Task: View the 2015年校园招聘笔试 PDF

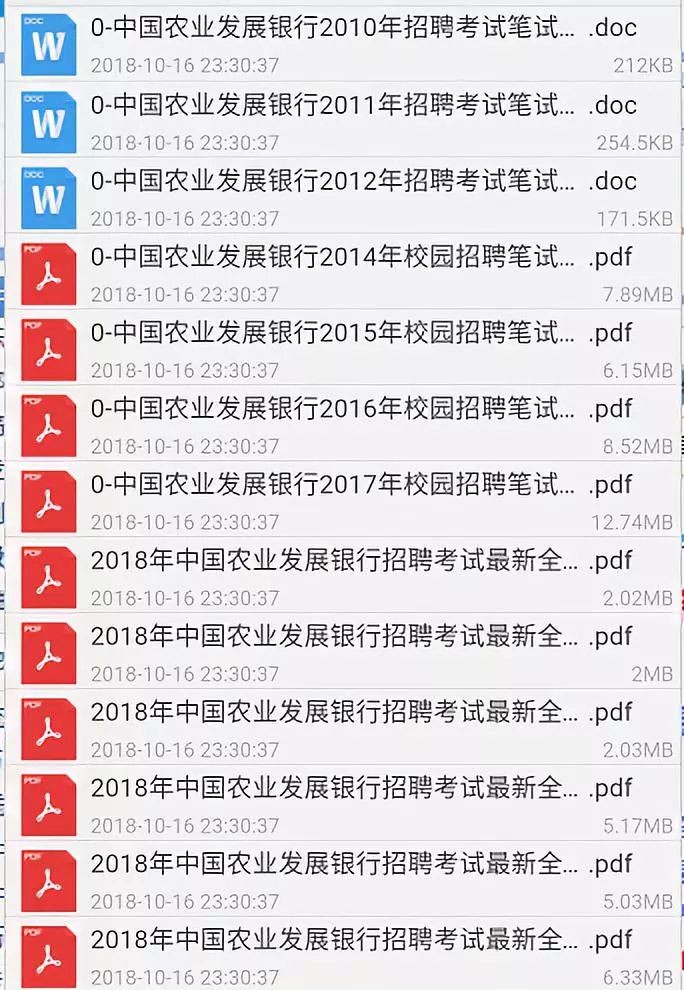Action: tap(332, 333)
